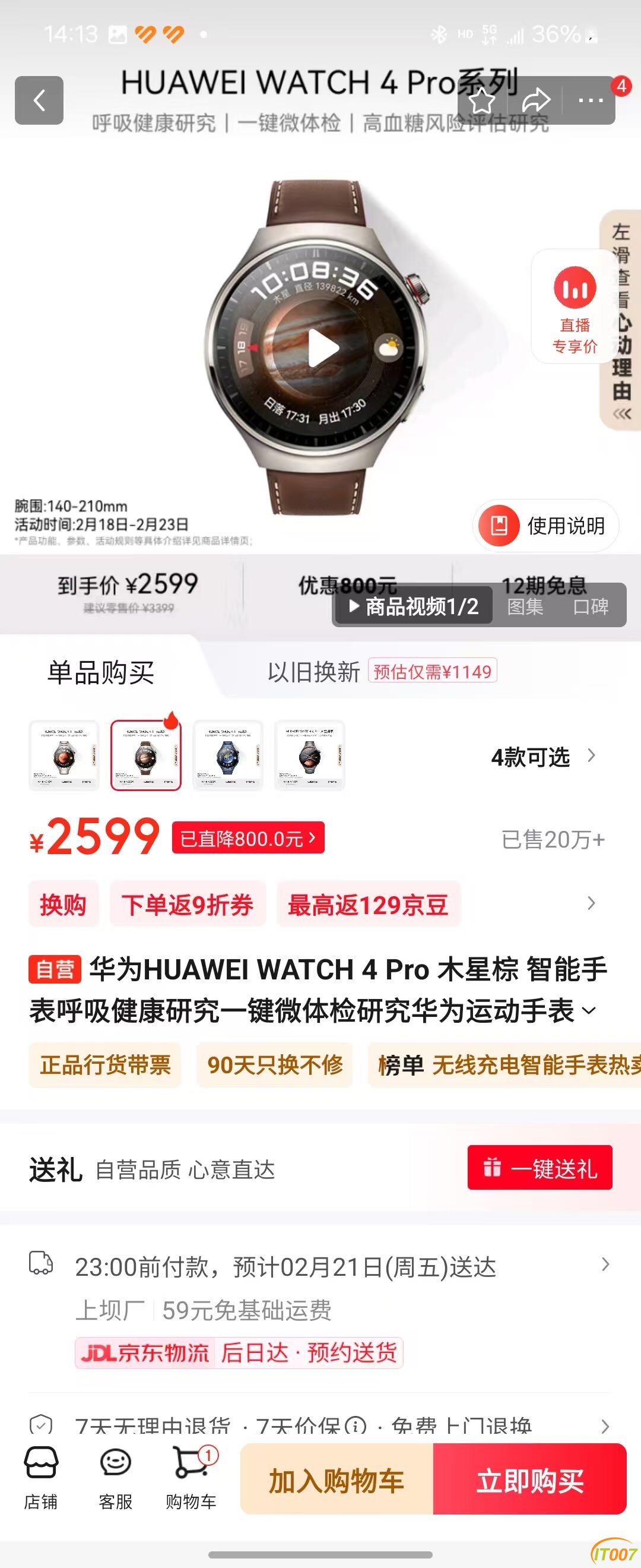Share this product page
Image resolution: width=641 pixels, height=1568 pixels.
click(535, 100)
